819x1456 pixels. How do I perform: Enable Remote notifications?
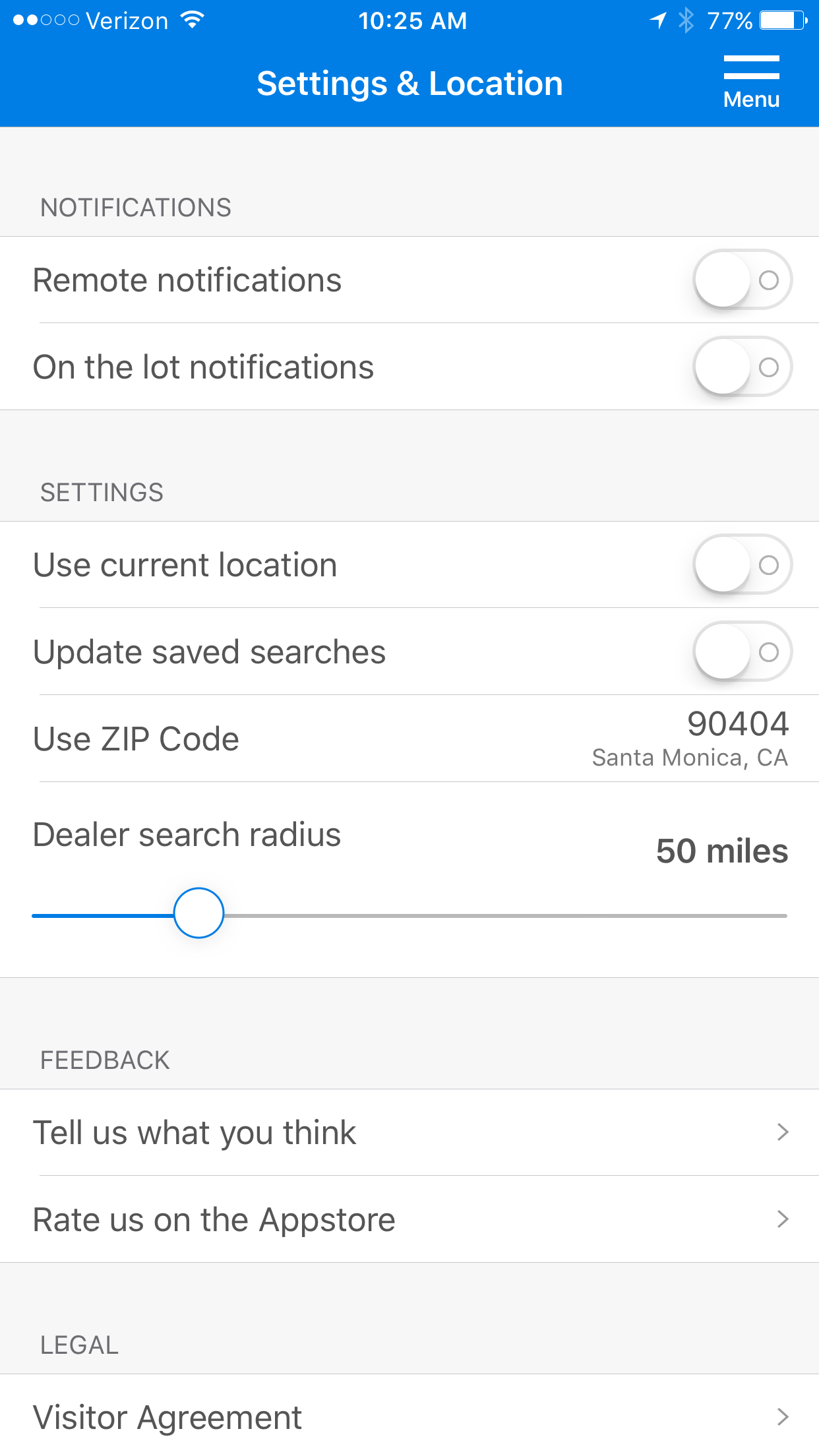tap(743, 280)
